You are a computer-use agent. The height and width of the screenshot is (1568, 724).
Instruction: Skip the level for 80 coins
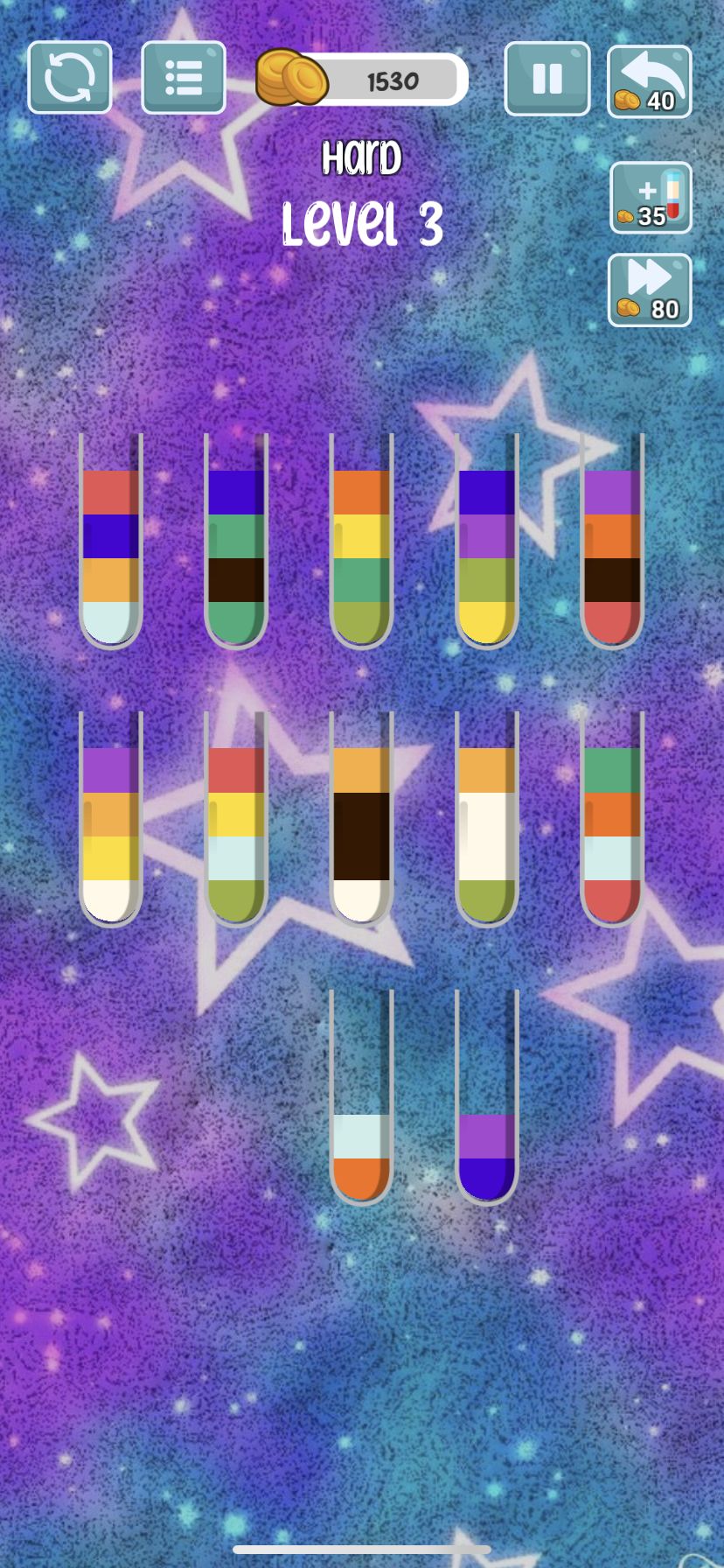(x=650, y=290)
